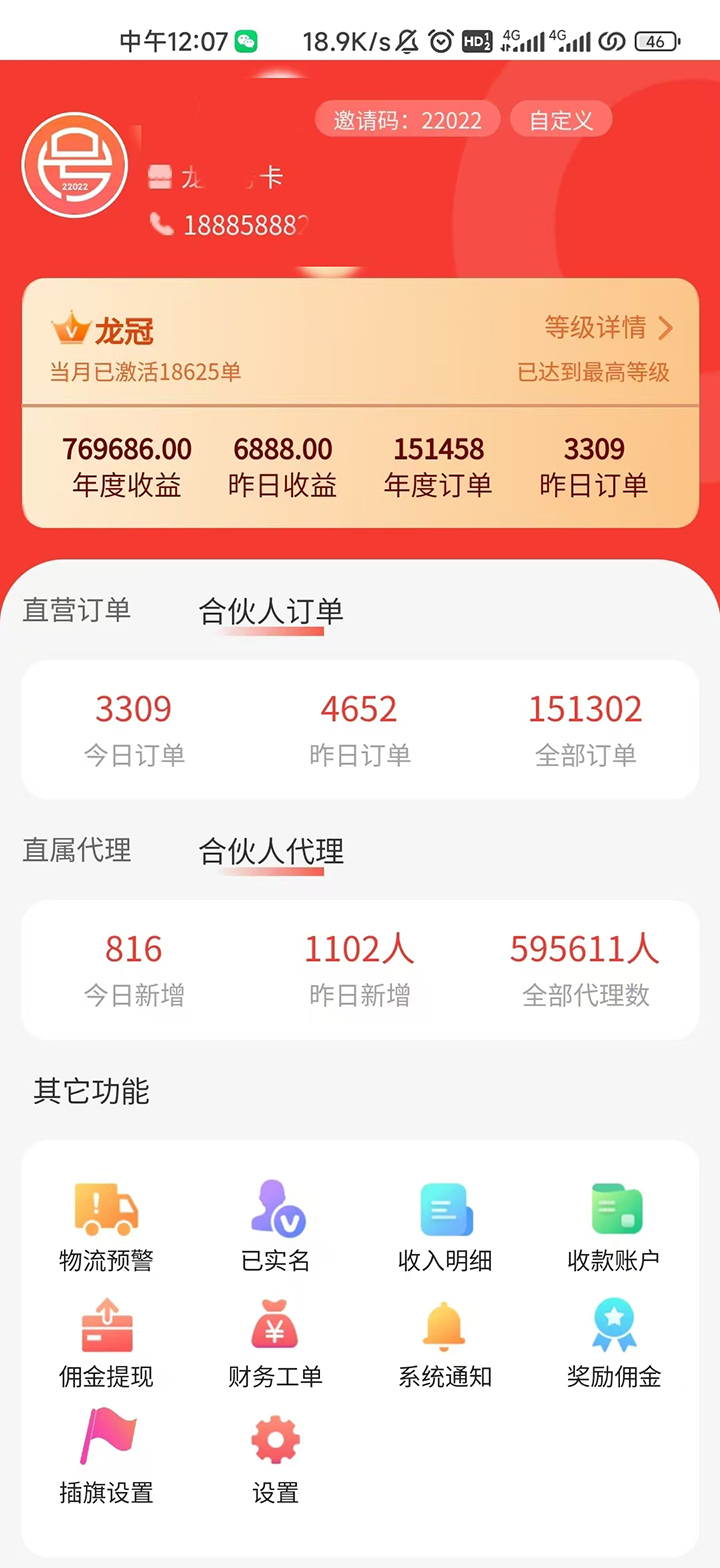View 收入明细 income details

(x=445, y=1227)
